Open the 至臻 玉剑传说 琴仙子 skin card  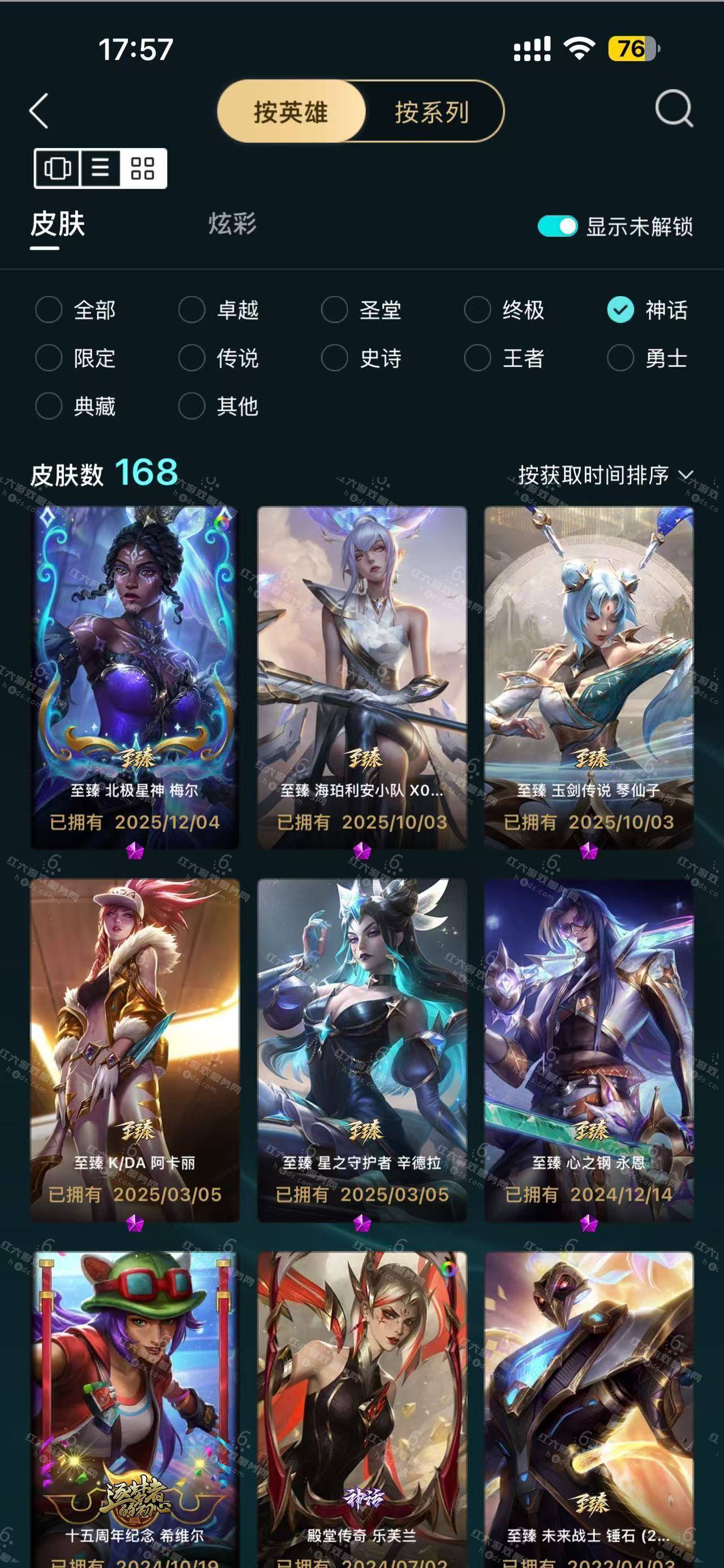click(x=588, y=675)
